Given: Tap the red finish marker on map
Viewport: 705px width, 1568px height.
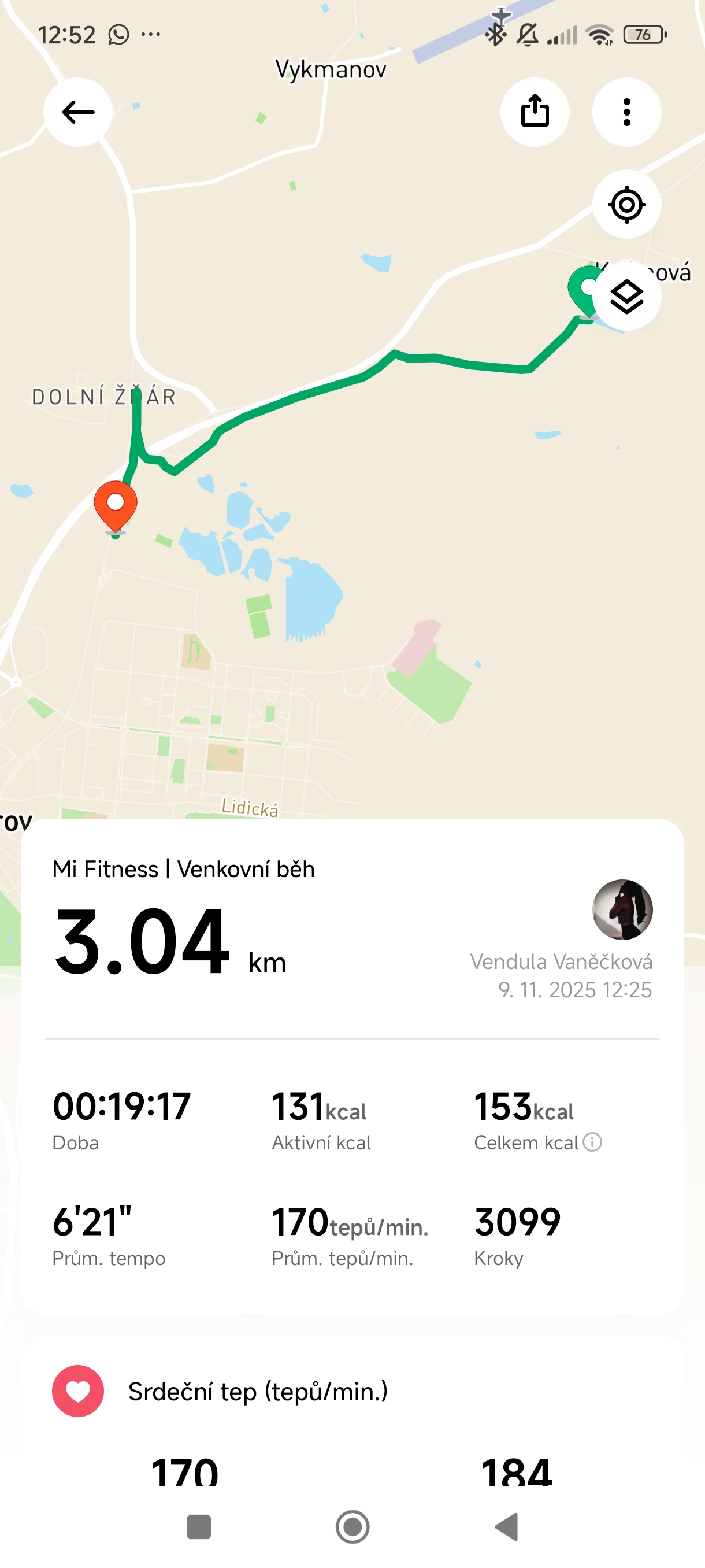Looking at the screenshot, I should pyautogui.click(x=115, y=504).
